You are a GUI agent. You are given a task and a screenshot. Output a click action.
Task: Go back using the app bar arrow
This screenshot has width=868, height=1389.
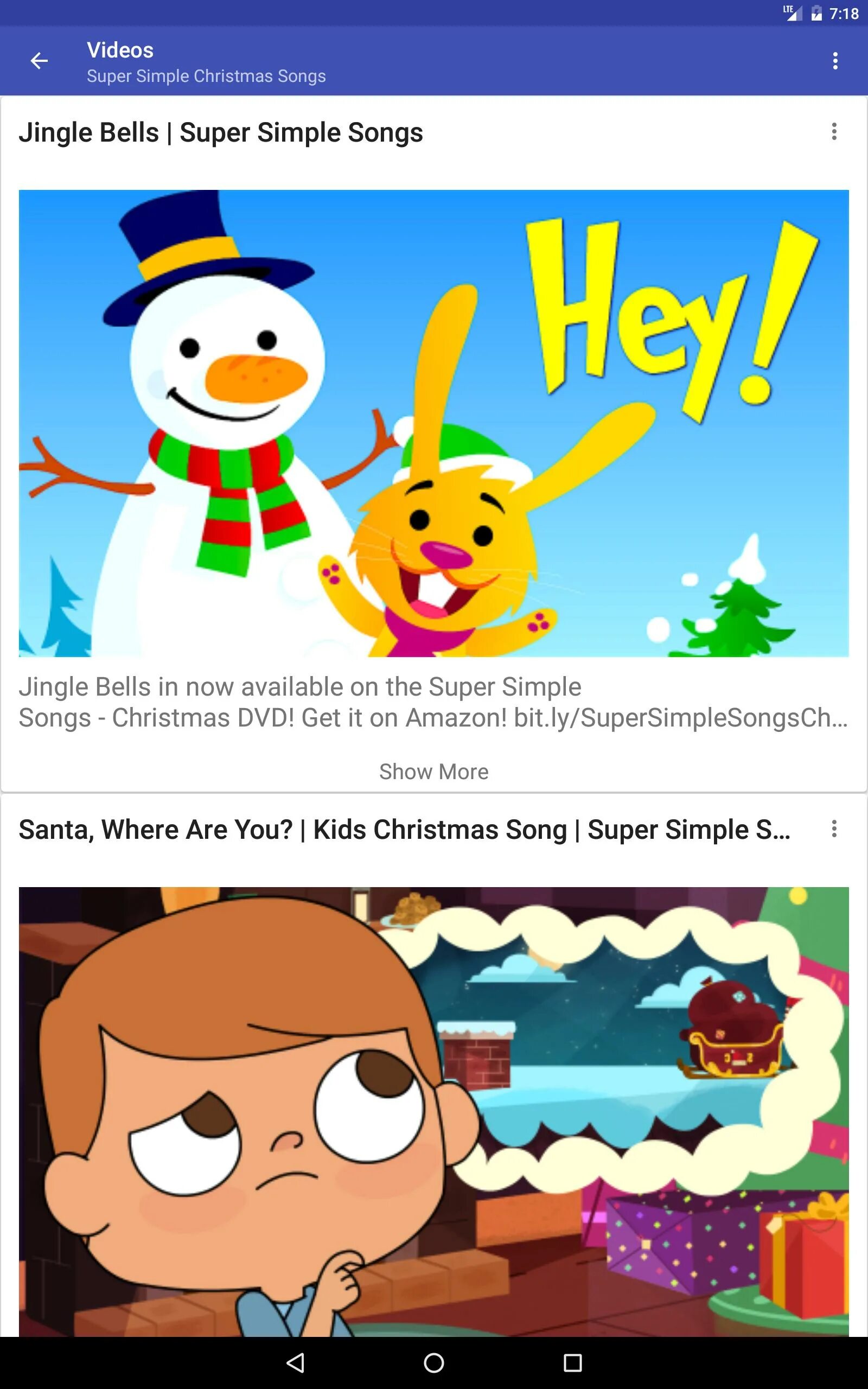tap(39, 60)
